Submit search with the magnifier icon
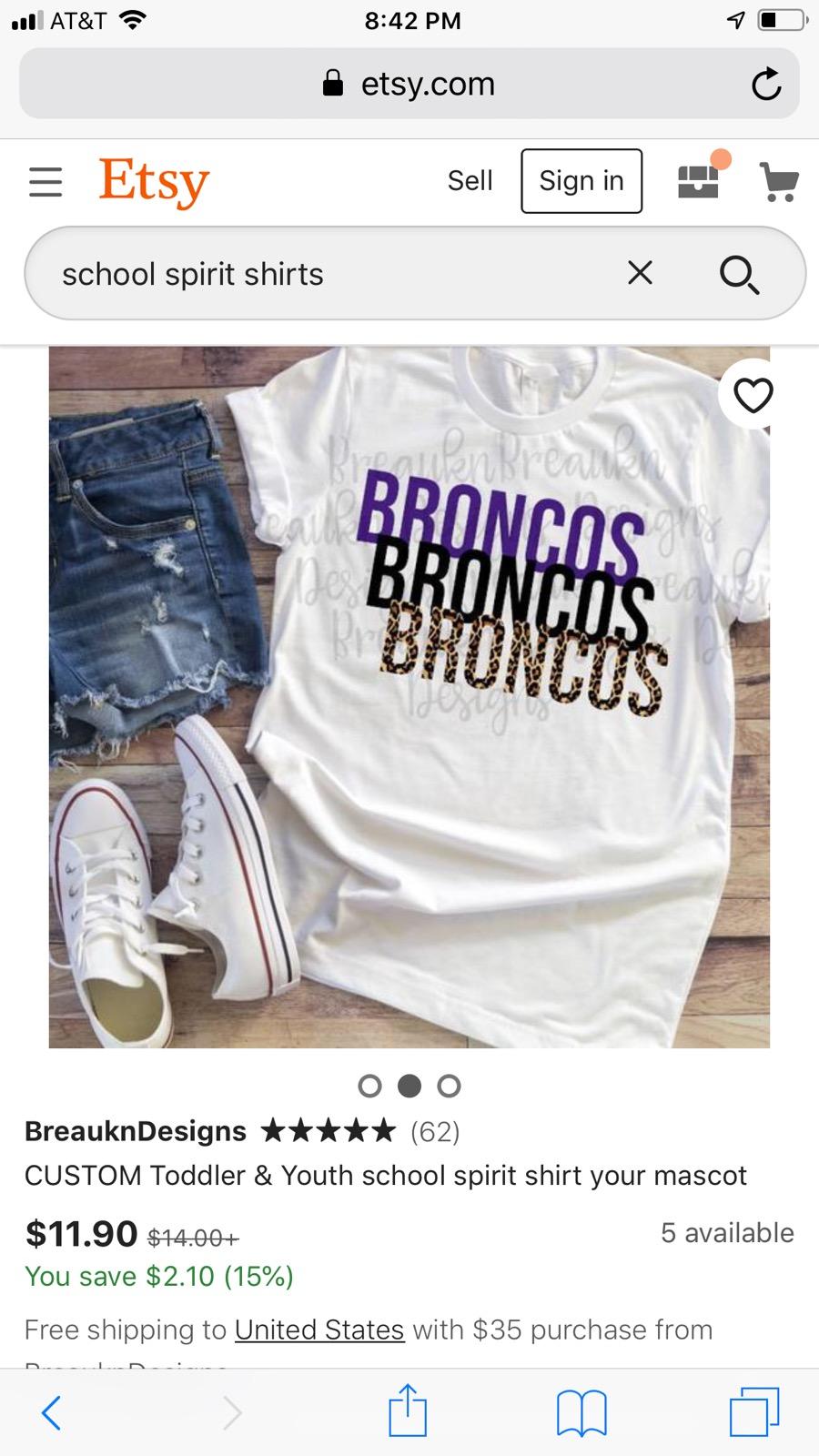 739,274
